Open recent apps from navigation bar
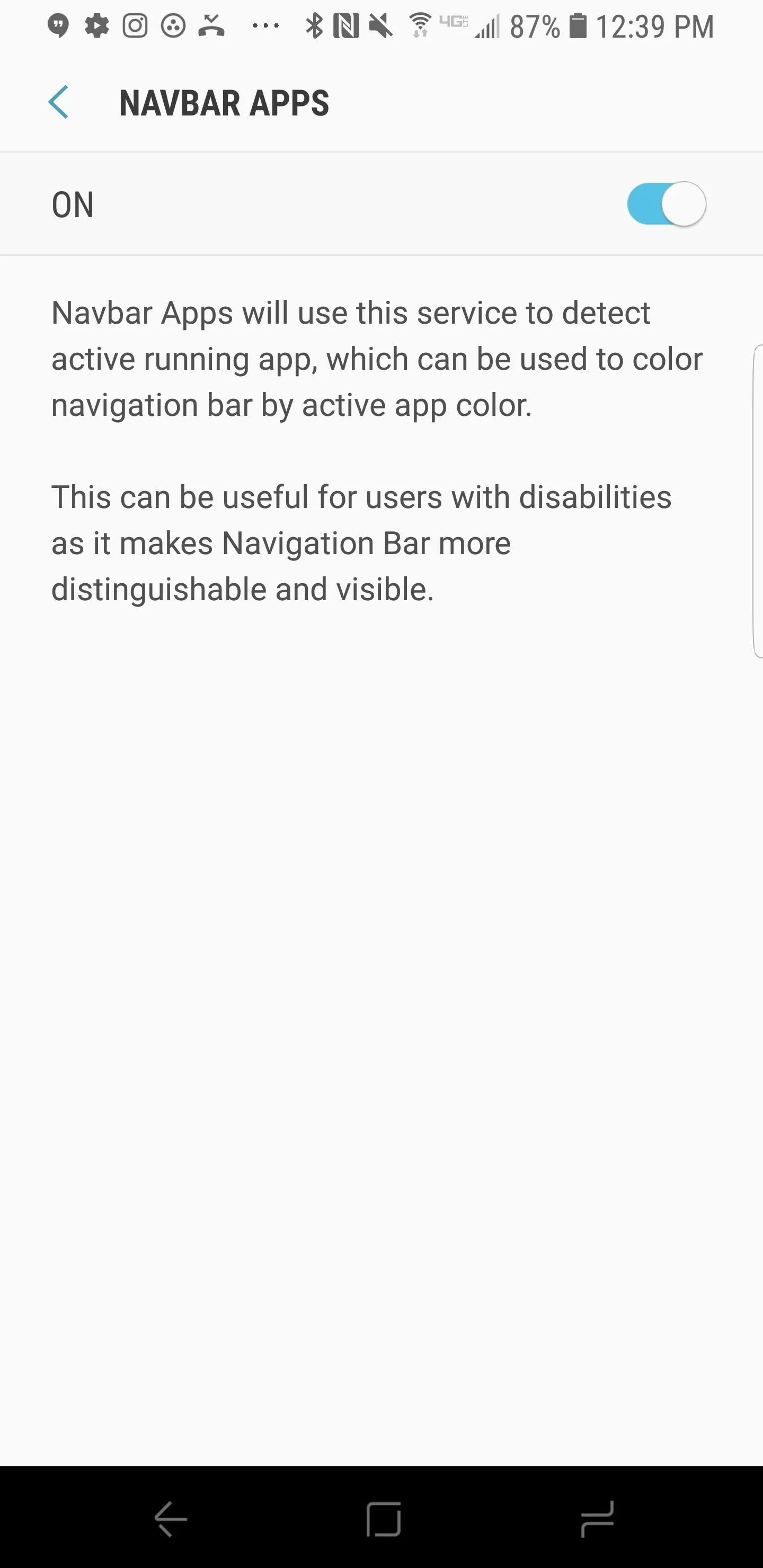 click(x=597, y=1519)
